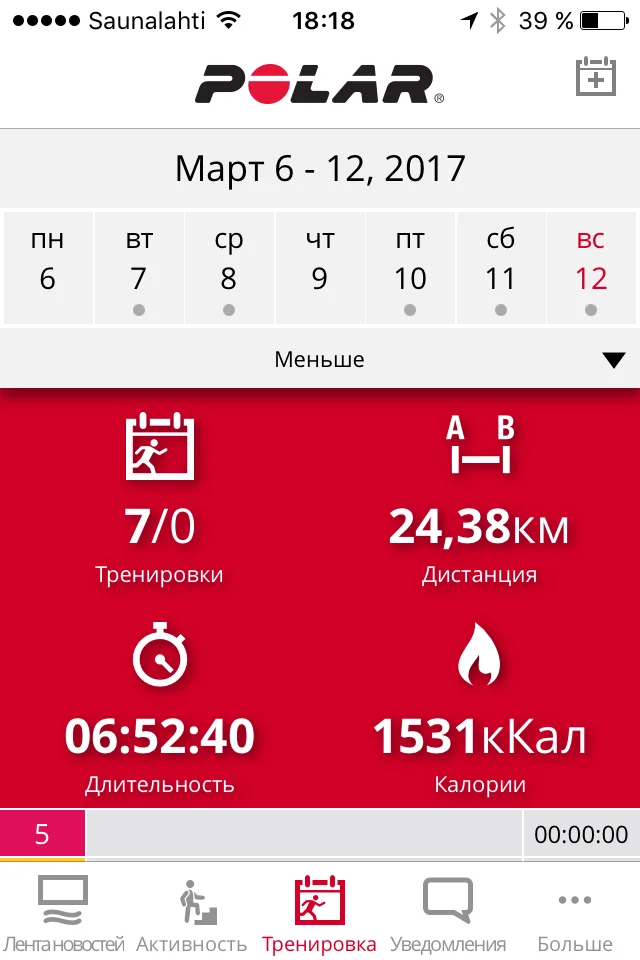Screen dimensions: 640x960
Task: Choose Thursday 9 in the calendar
Action: [x=320, y=267]
